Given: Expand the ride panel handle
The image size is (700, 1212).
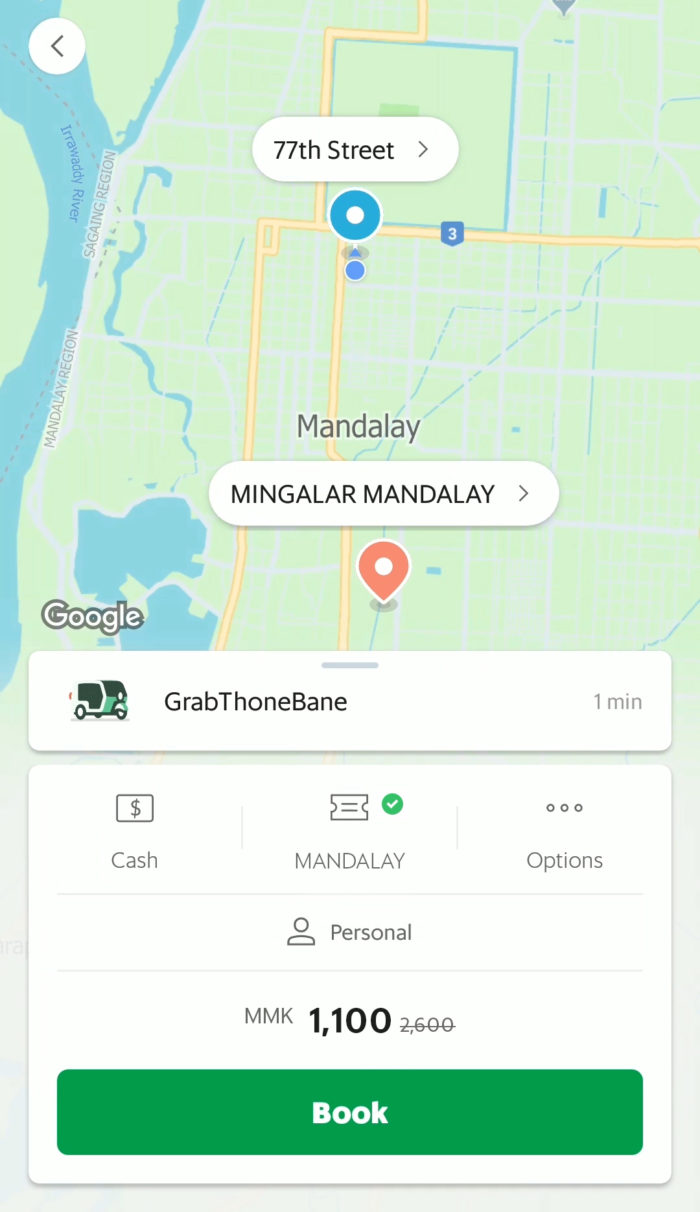Looking at the screenshot, I should [350, 665].
